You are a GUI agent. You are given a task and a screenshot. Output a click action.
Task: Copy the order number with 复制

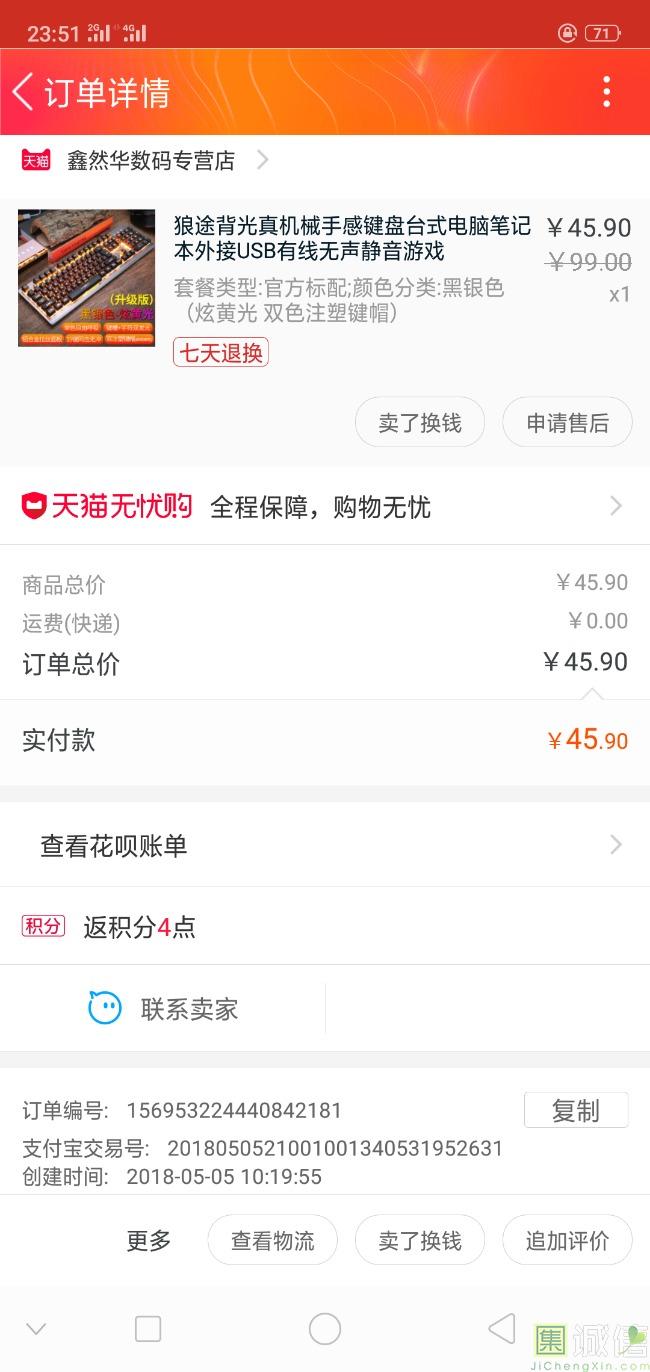(576, 1111)
